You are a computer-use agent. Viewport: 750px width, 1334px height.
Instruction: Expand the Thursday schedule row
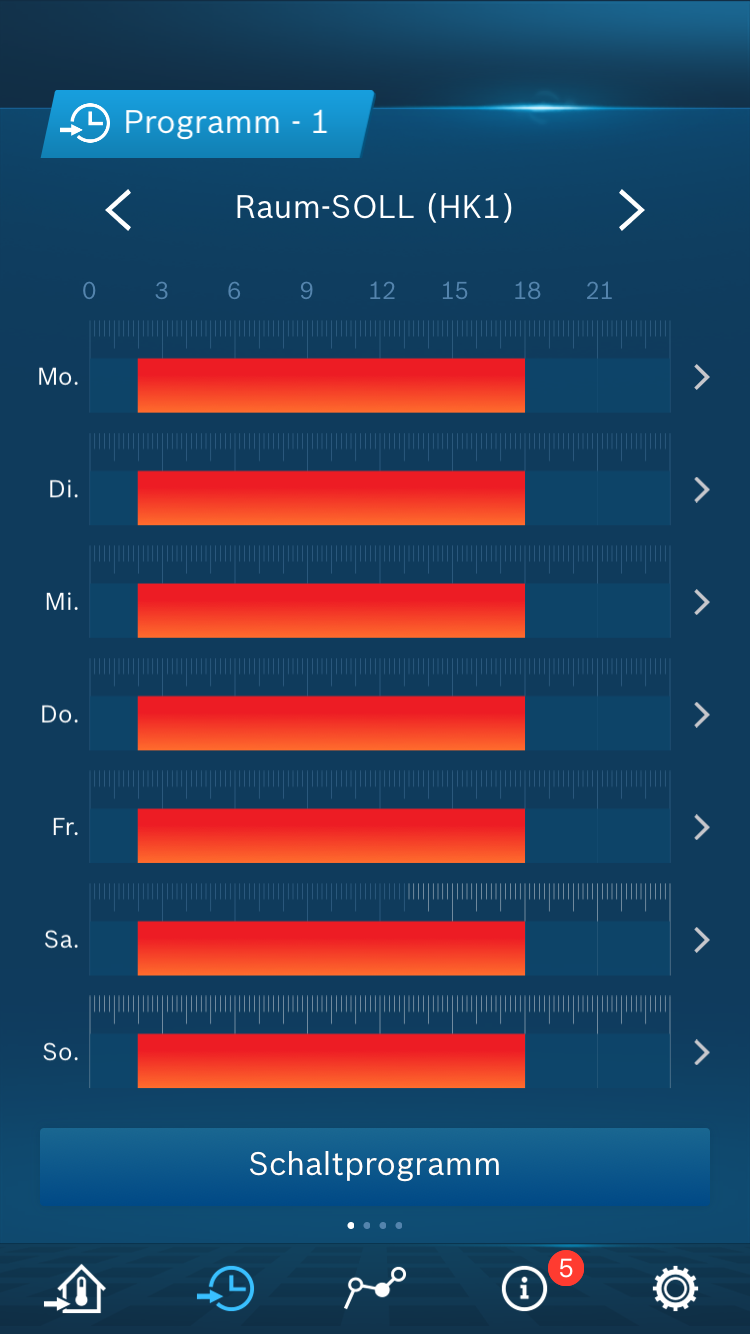pyautogui.click(x=701, y=714)
